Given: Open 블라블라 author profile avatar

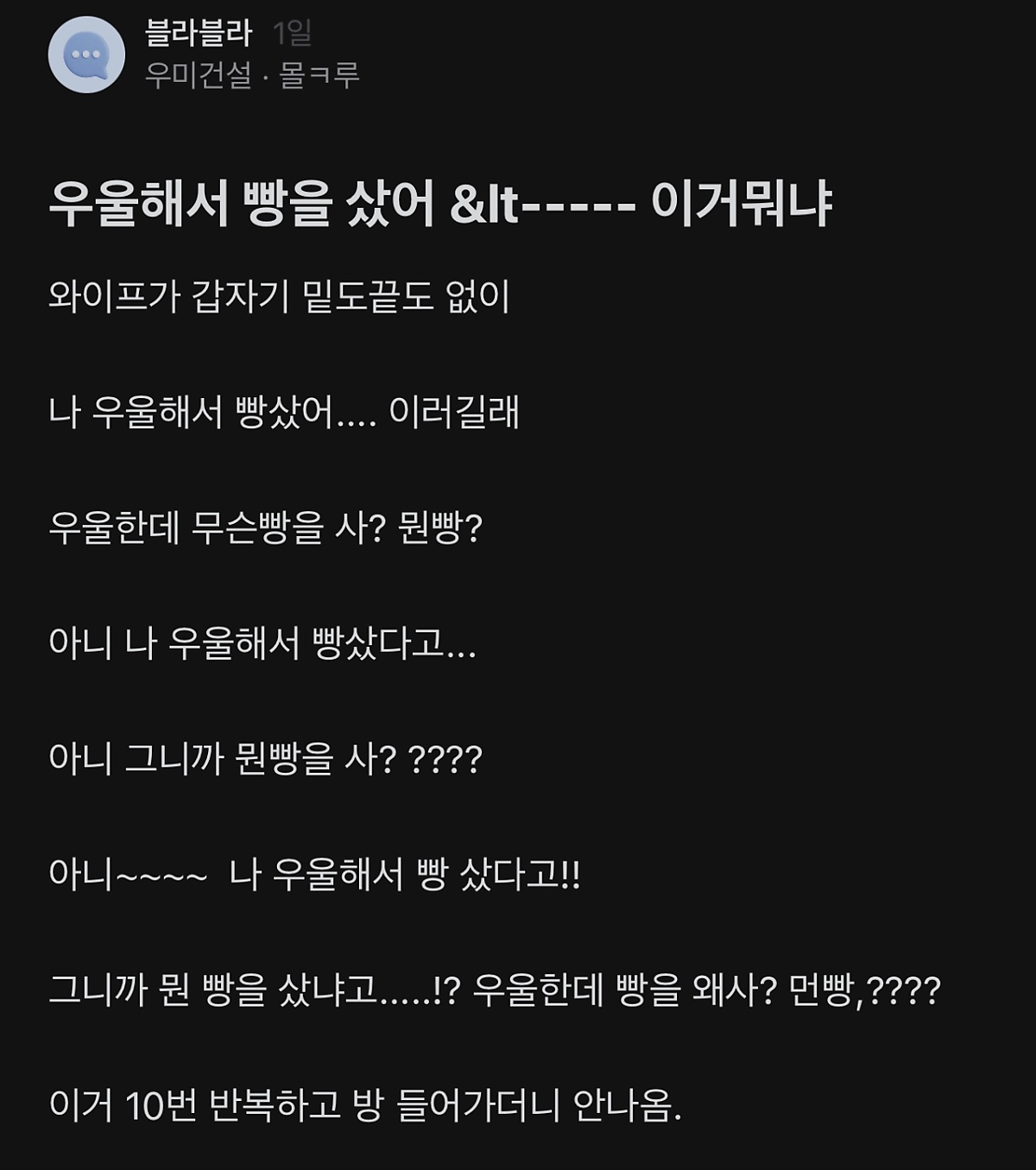Looking at the screenshot, I should [x=86, y=54].
